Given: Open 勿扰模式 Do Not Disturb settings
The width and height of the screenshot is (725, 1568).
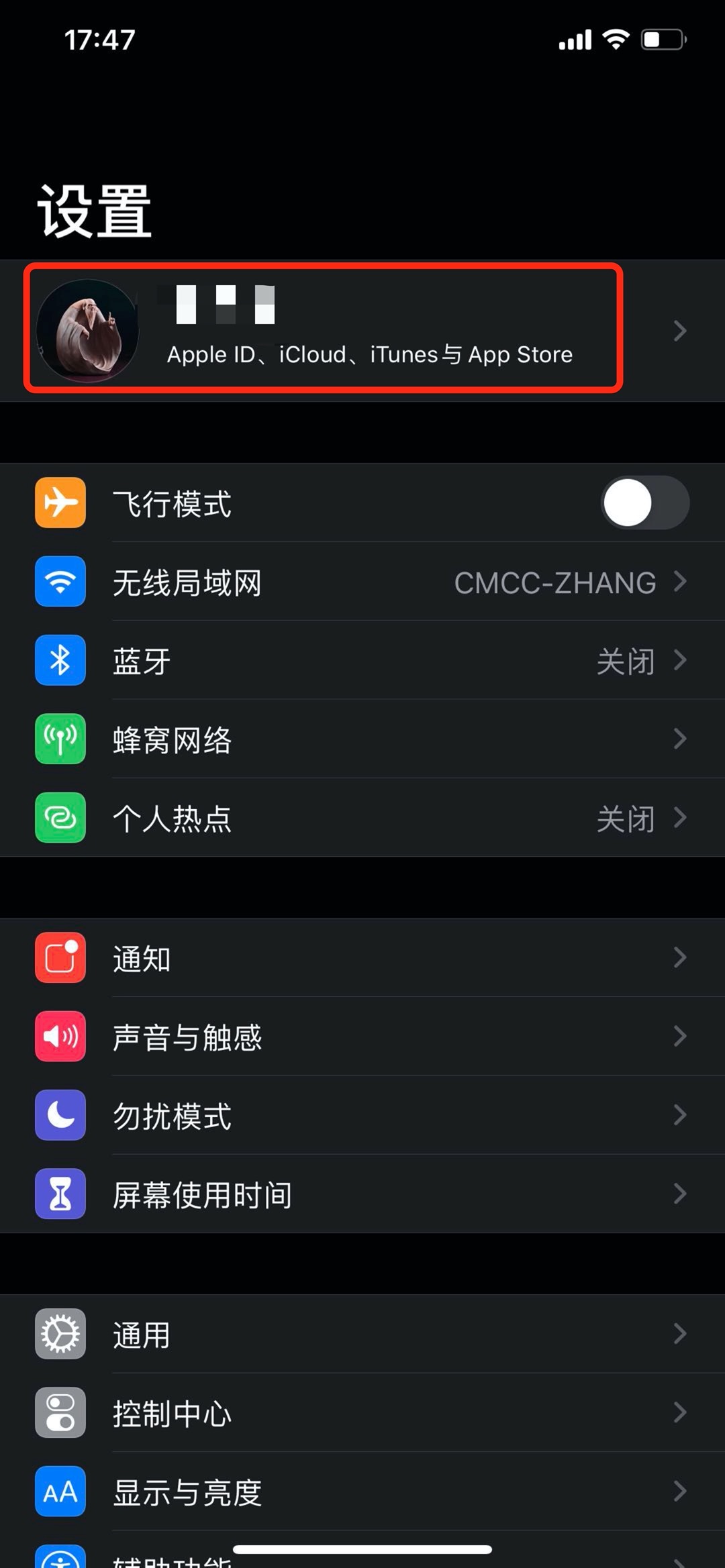Looking at the screenshot, I should pyautogui.click(x=362, y=1116).
